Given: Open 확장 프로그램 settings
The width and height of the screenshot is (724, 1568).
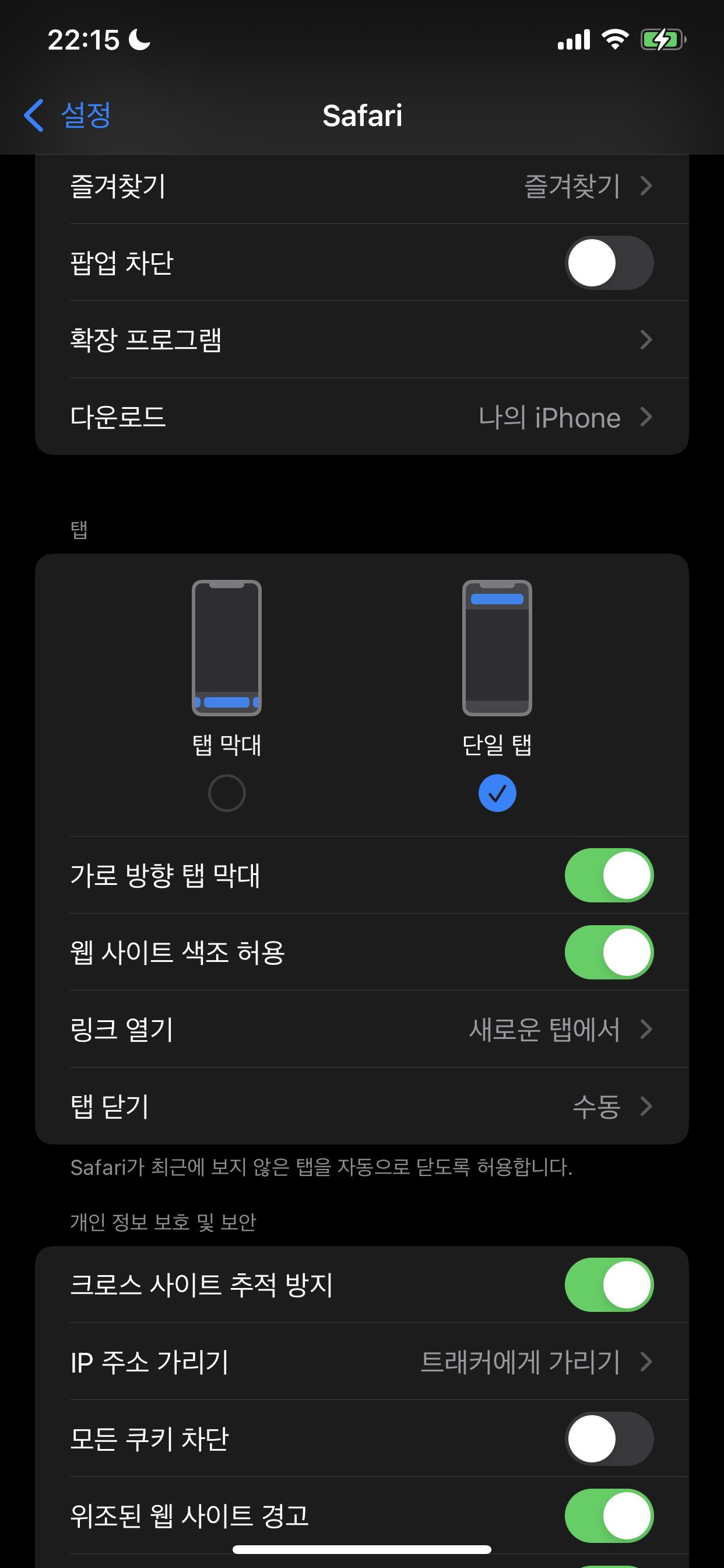Looking at the screenshot, I should tap(361, 339).
